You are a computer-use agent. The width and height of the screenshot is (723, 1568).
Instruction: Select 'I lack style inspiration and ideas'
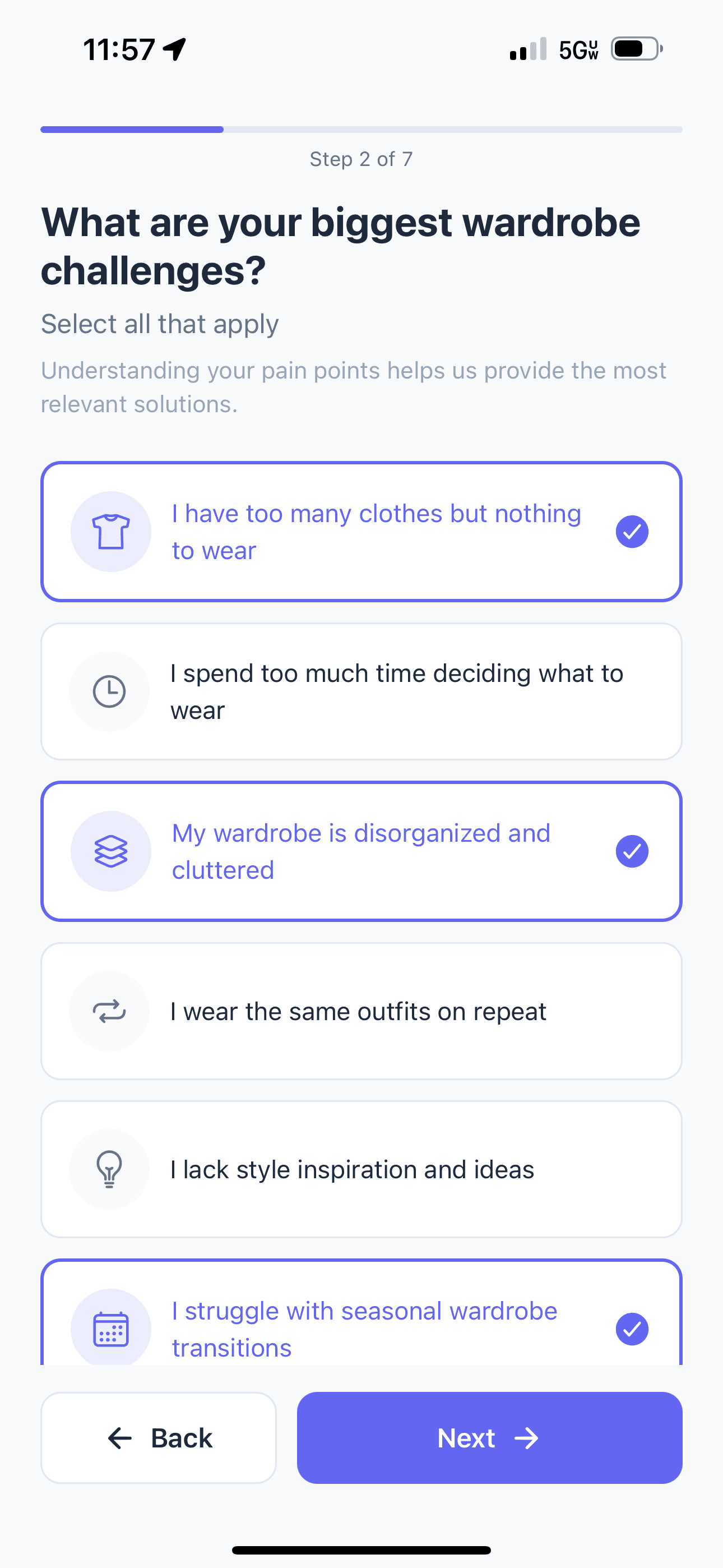(x=361, y=1169)
